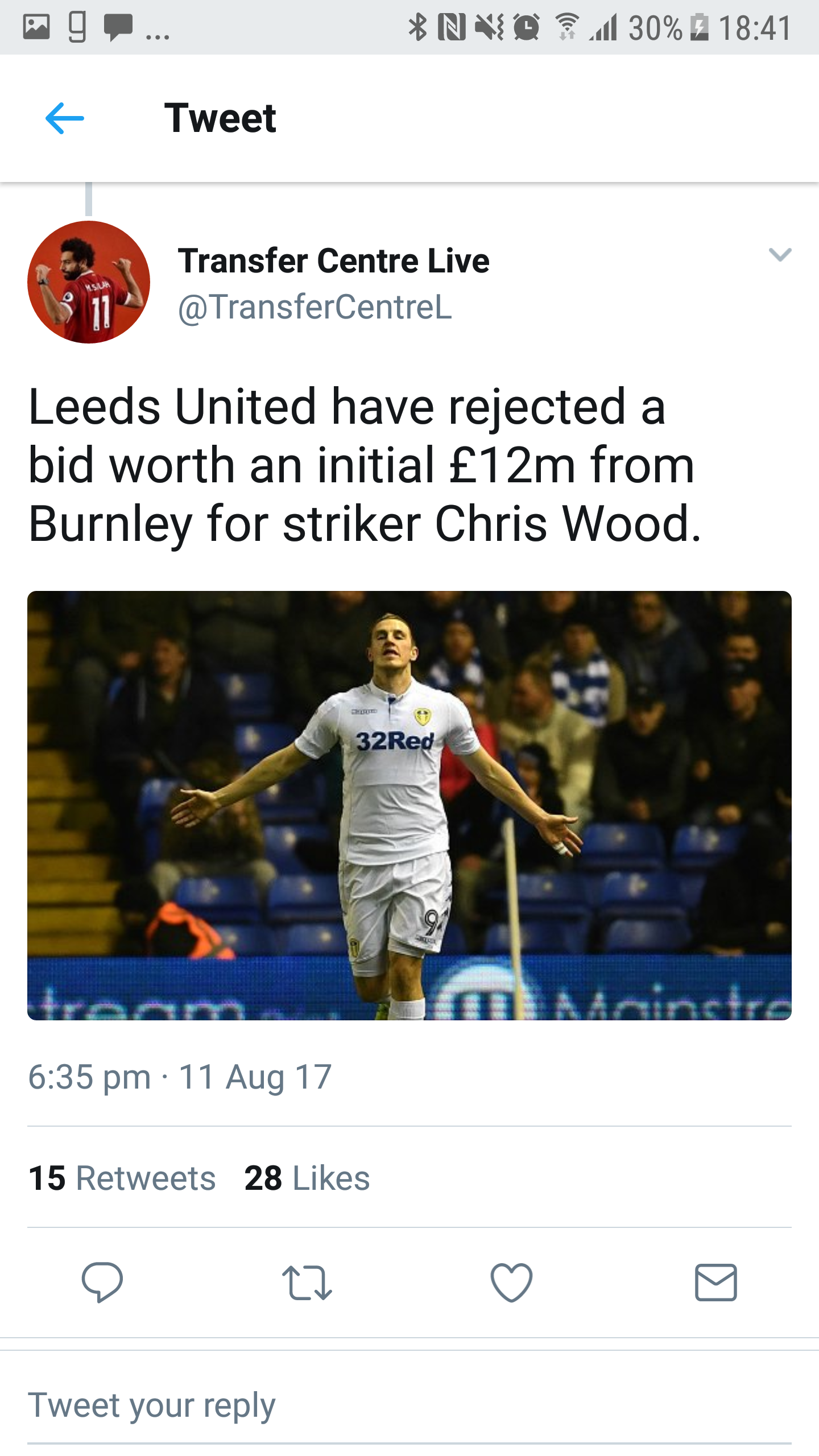Expand the tweet options chevron
Screen dimensions: 819x1456
(780, 254)
